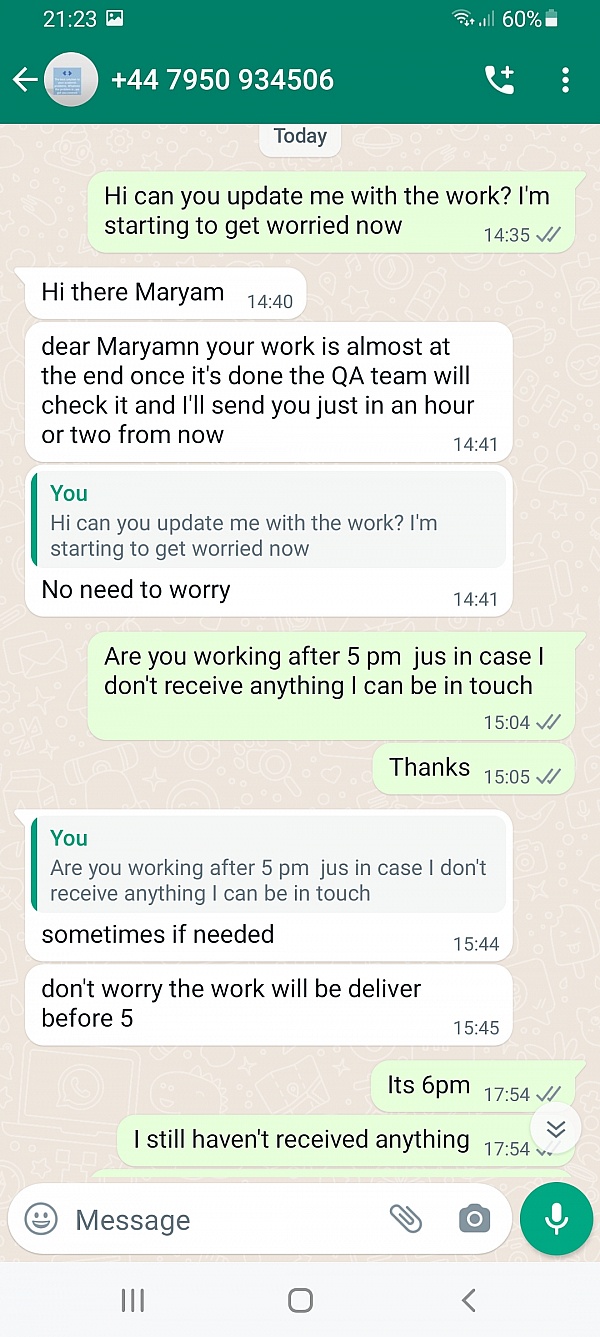Tap quoted reply above "sometimes if needed"
This screenshot has height=1337, width=600.
(x=269, y=865)
